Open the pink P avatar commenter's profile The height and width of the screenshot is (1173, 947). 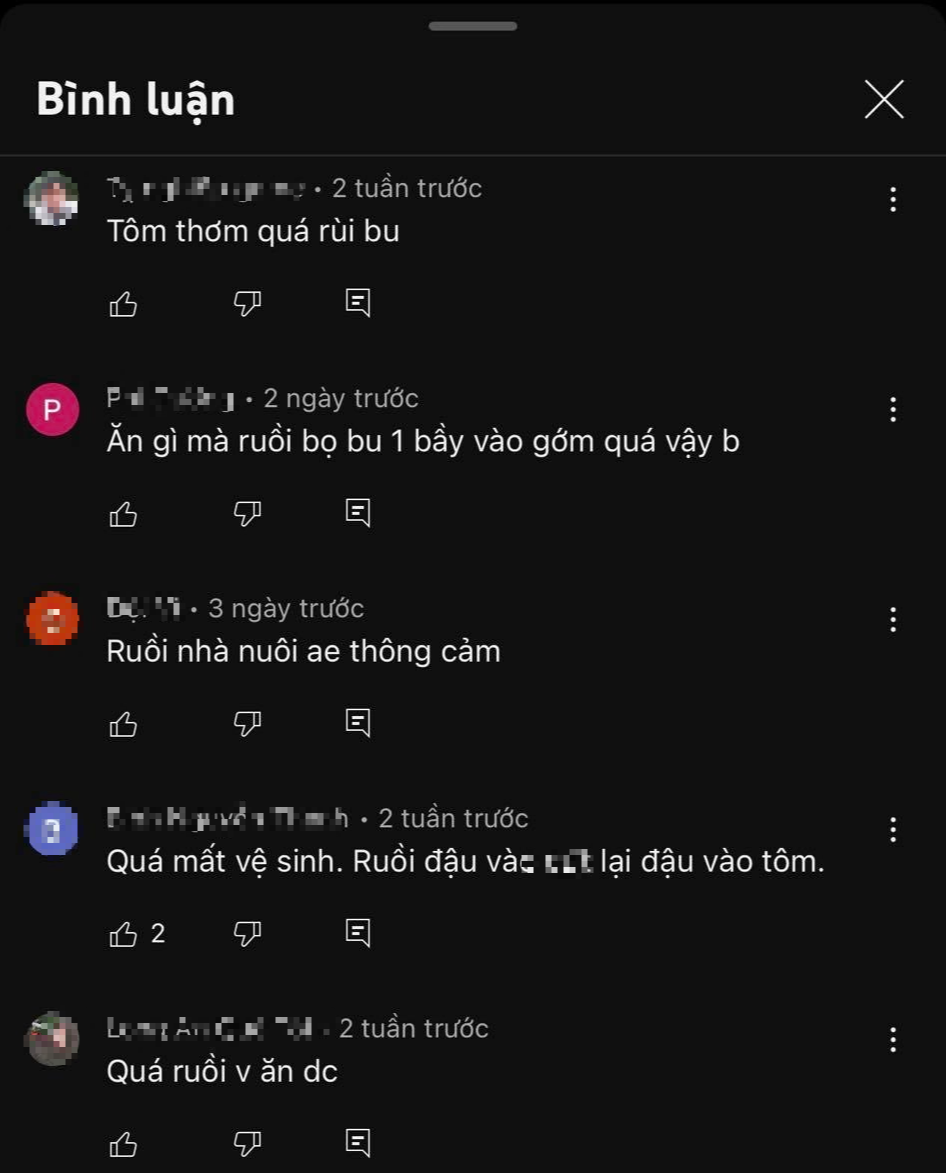(52, 409)
